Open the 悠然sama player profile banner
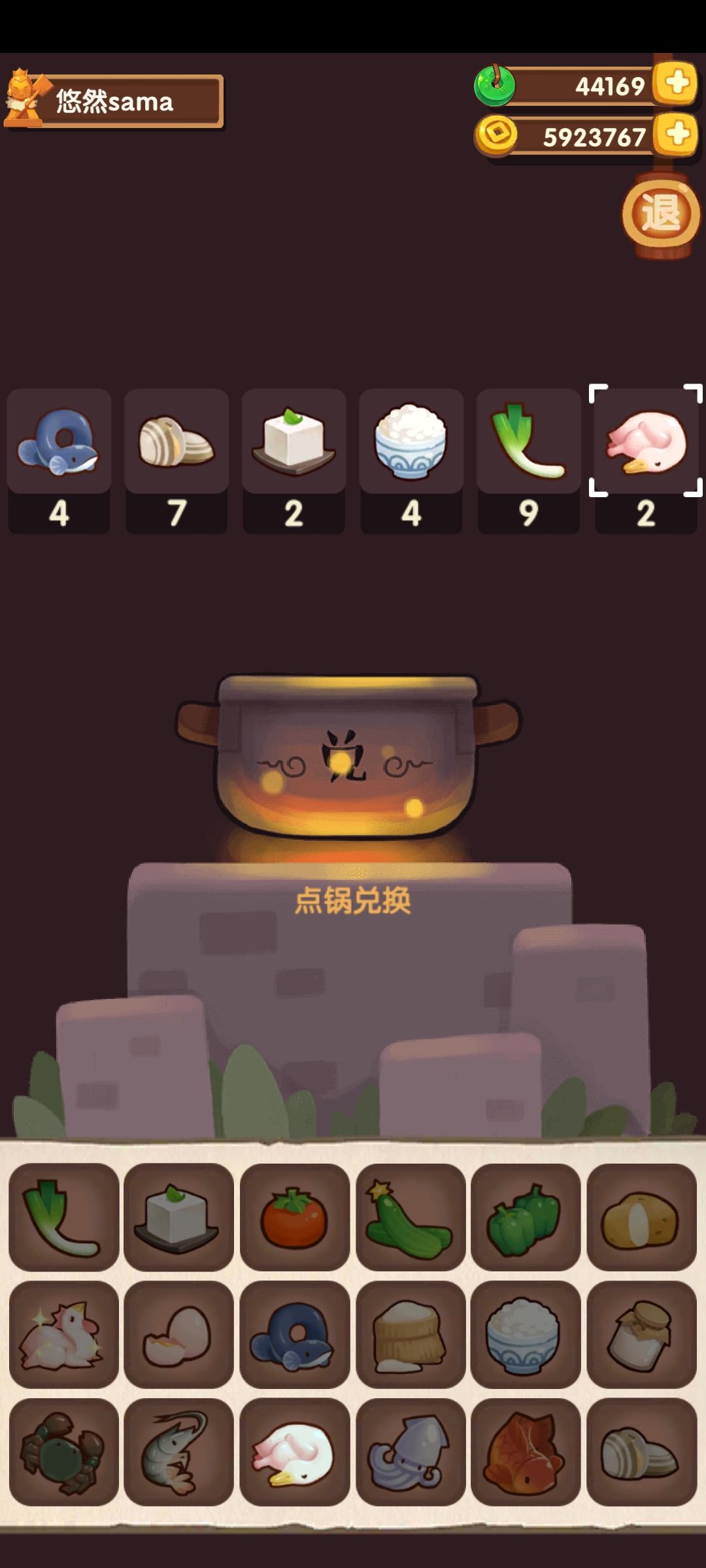The image size is (706, 1568). [x=114, y=98]
